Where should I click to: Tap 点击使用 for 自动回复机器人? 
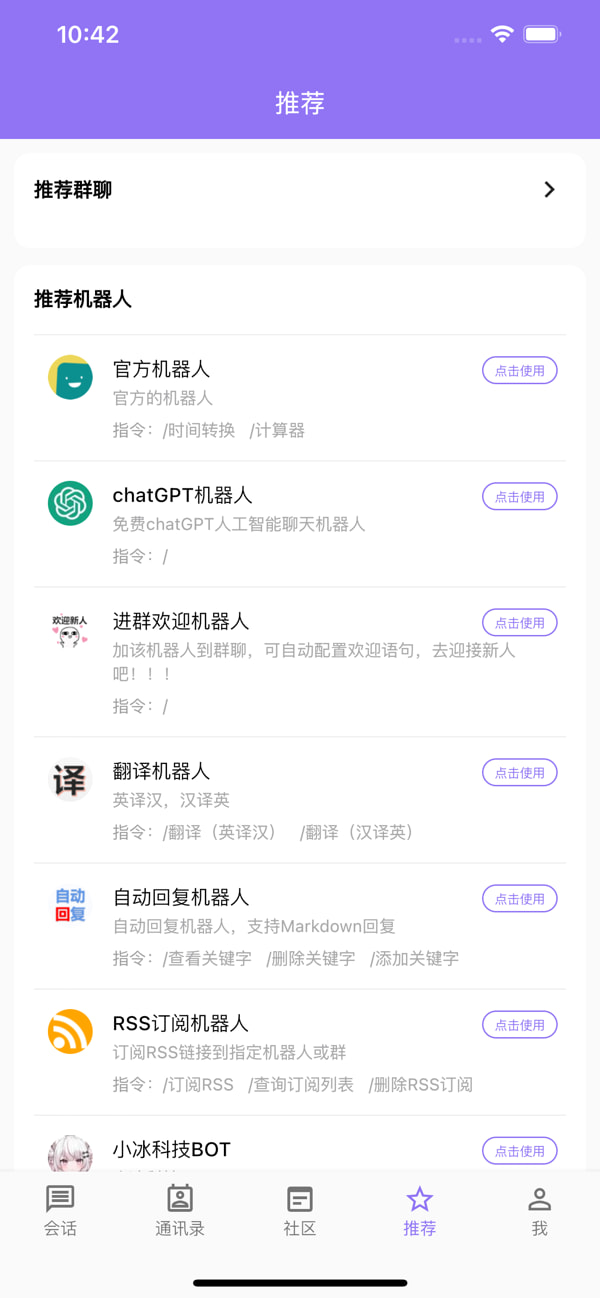519,899
